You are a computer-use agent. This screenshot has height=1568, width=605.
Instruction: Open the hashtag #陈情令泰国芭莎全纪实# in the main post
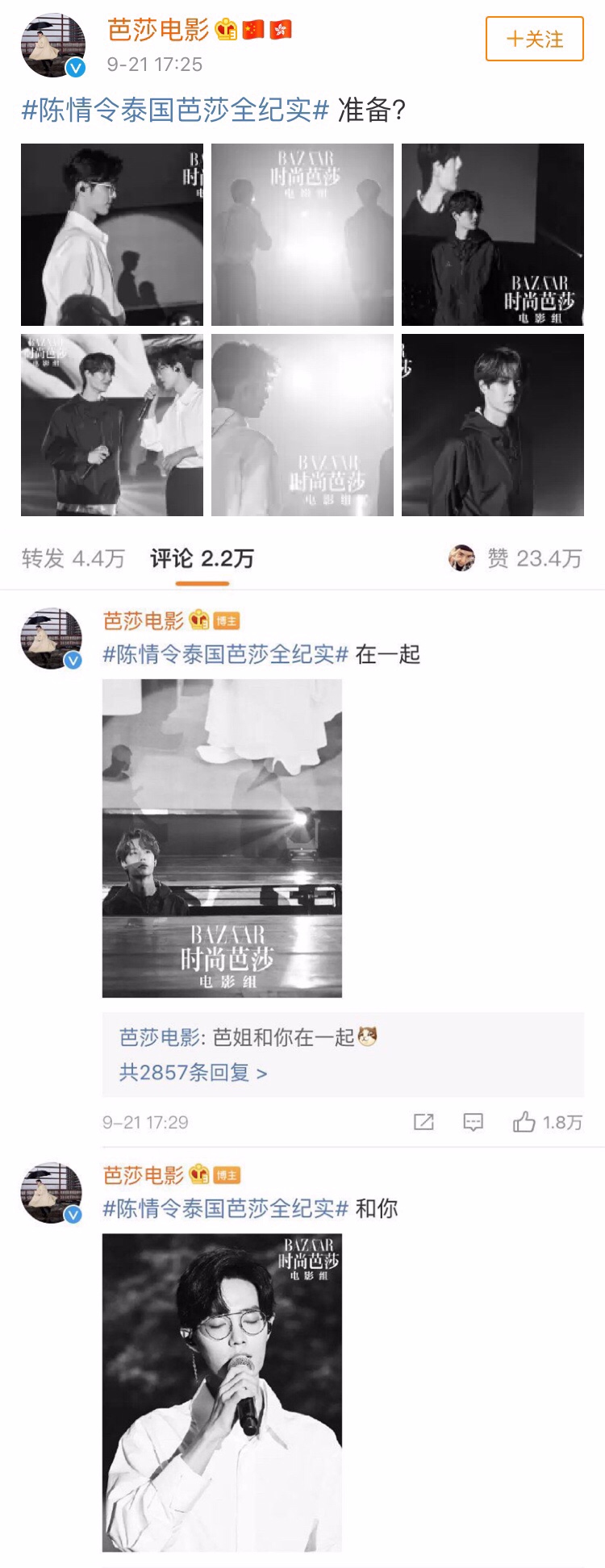[x=175, y=111]
